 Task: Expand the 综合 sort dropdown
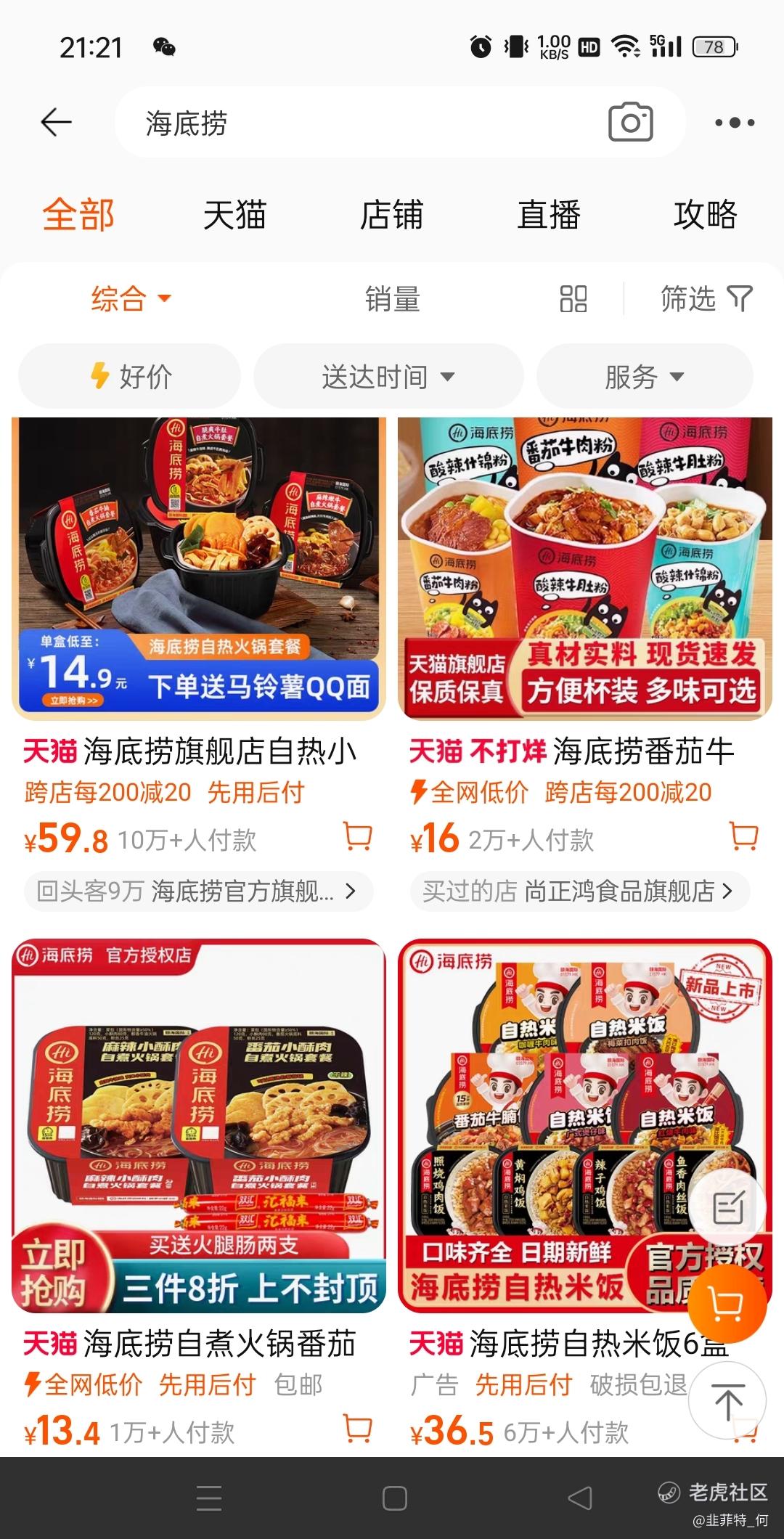131,298
